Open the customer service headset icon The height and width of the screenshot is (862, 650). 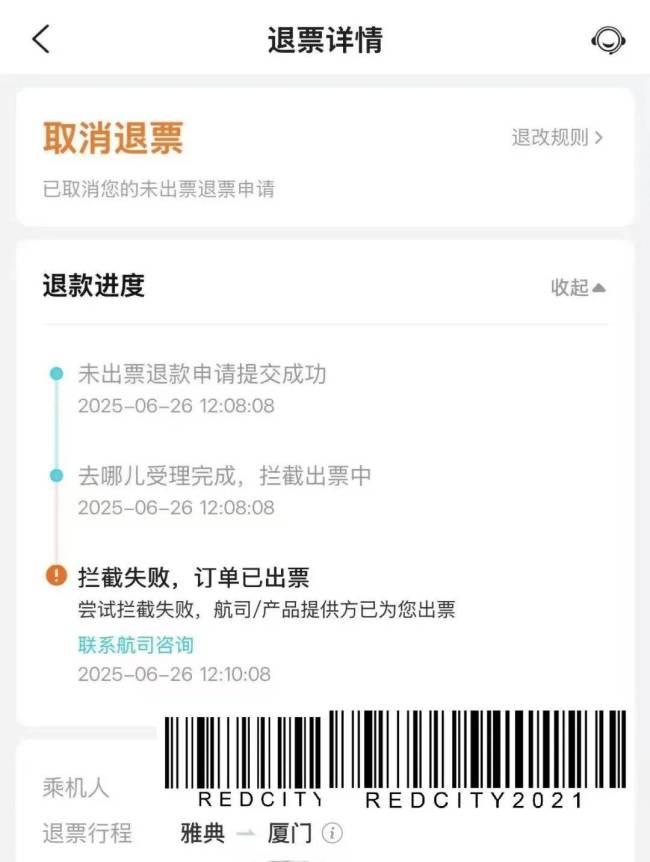[608, 40]
